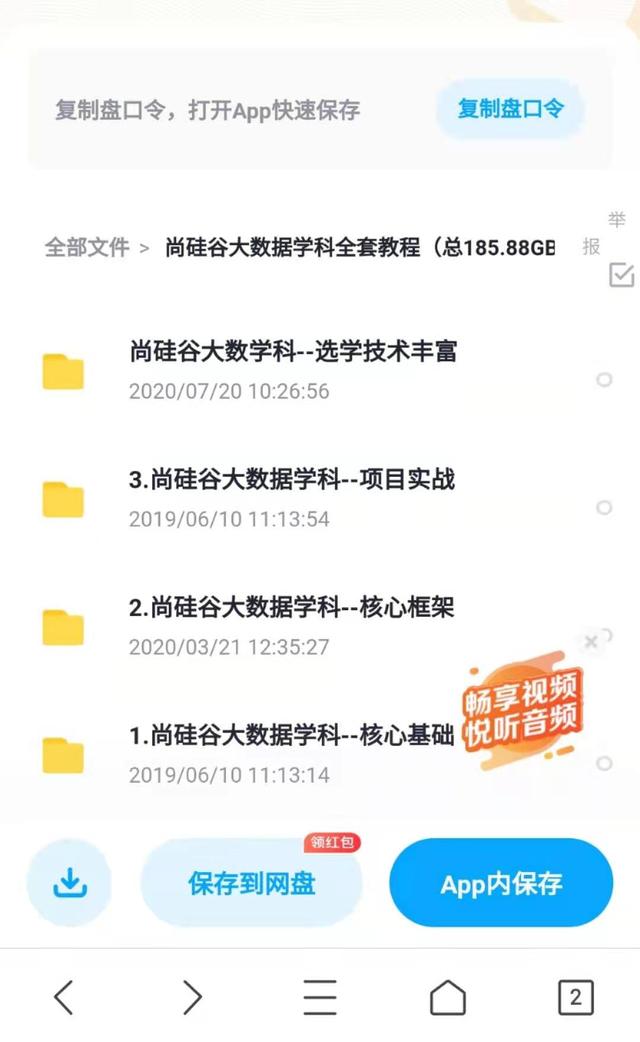Open the browser menu

click(320, 996)
